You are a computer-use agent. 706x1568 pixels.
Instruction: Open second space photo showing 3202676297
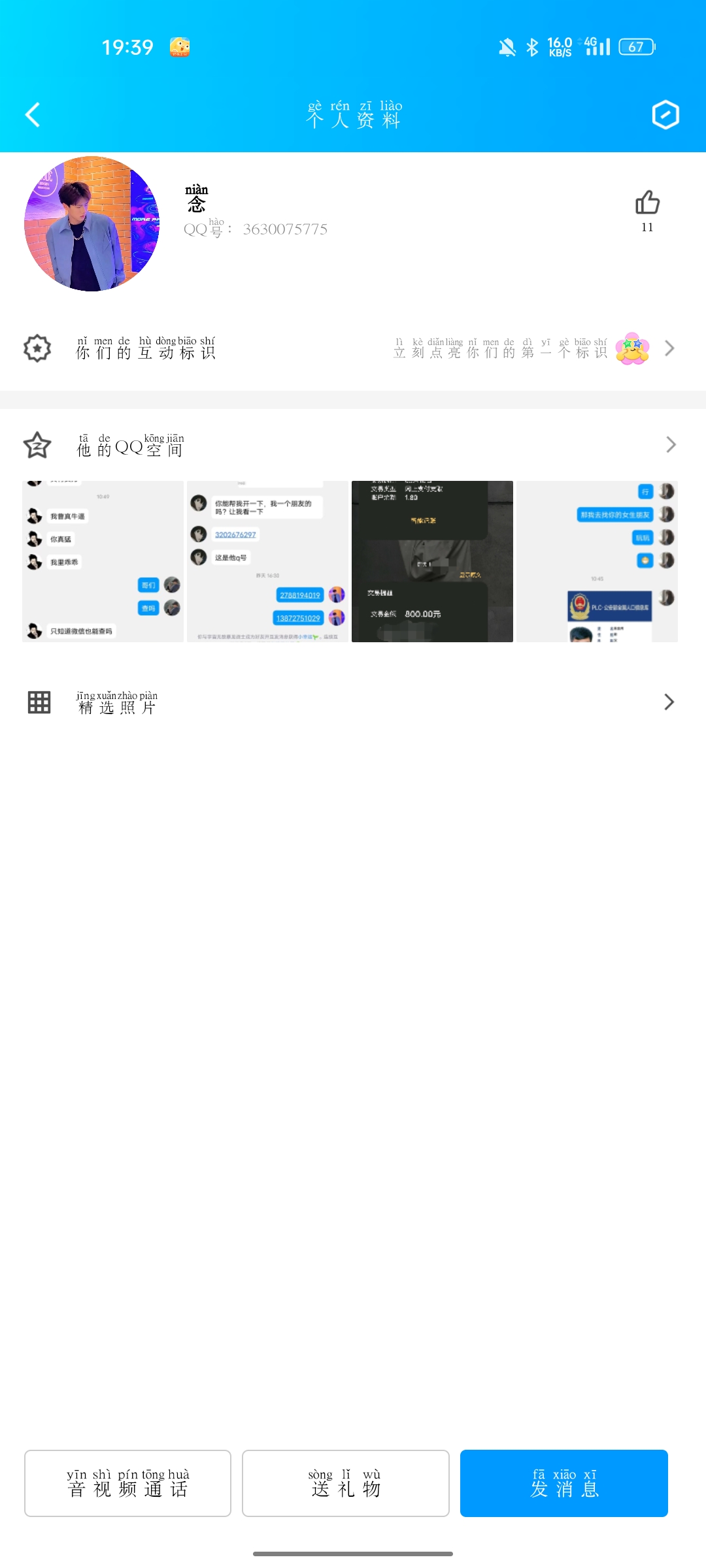pos(267,561)
